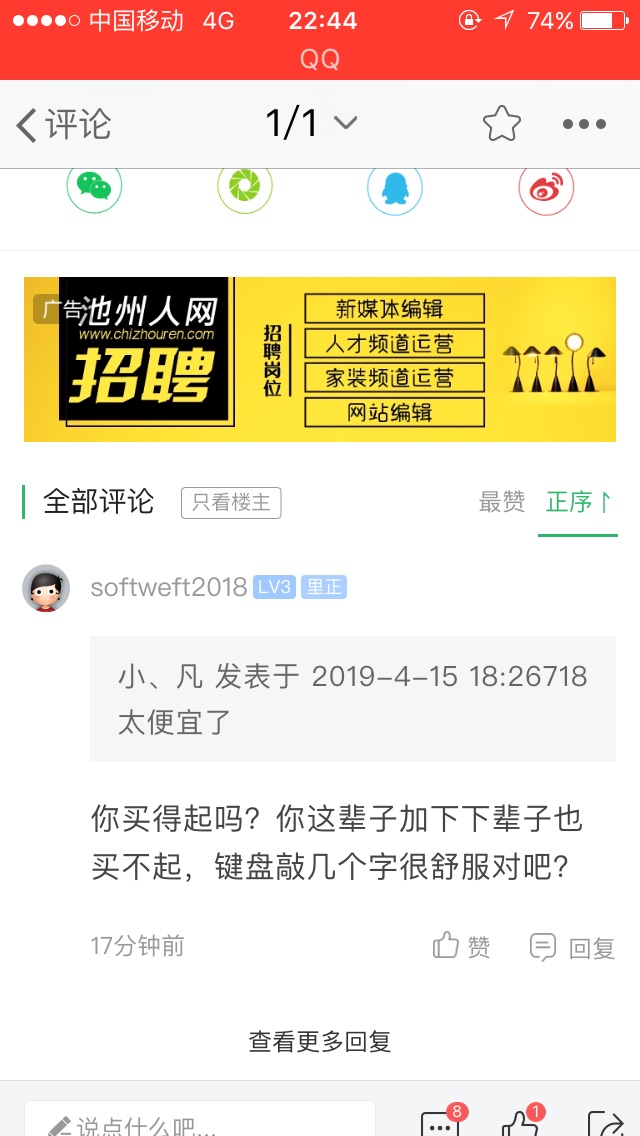This screenshot has width=640, height=1136.
Task: Sort comments by 最赞
Action: pos(502,502)
